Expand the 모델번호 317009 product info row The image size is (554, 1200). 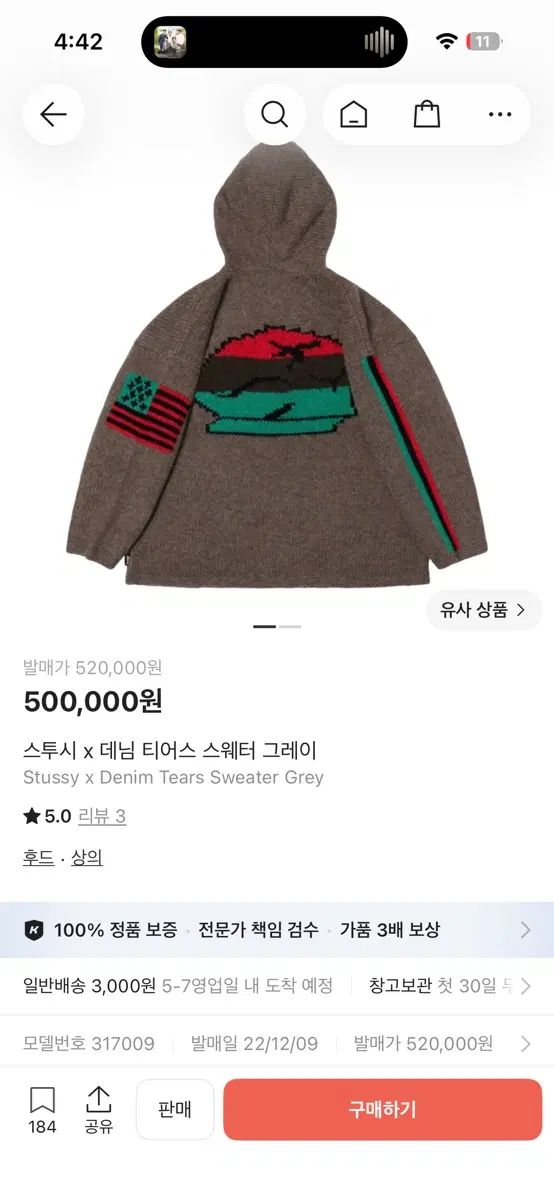pyautogui.click(x=277, y=1044)
